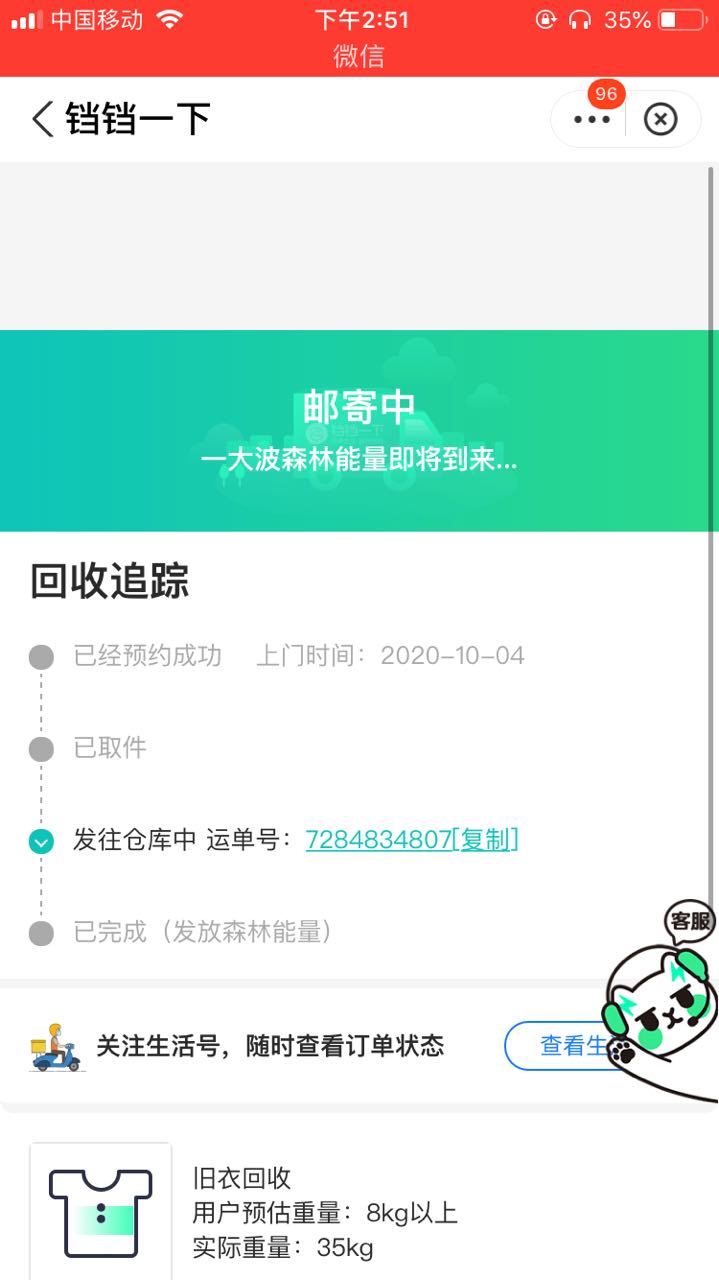
Task: Open the mini program more options menu
Action: (x=591, y=119)
